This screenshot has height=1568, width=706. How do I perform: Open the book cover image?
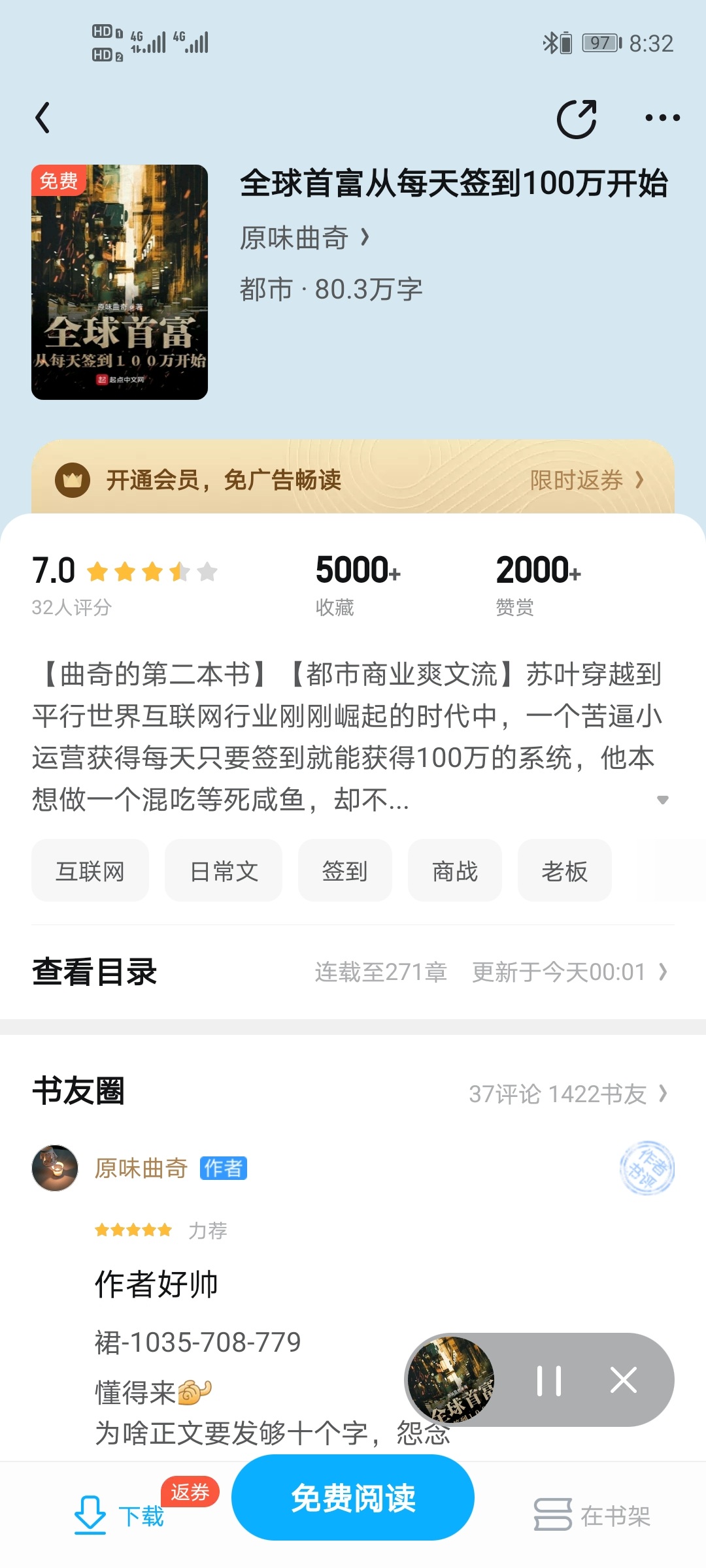pos(120,282)
